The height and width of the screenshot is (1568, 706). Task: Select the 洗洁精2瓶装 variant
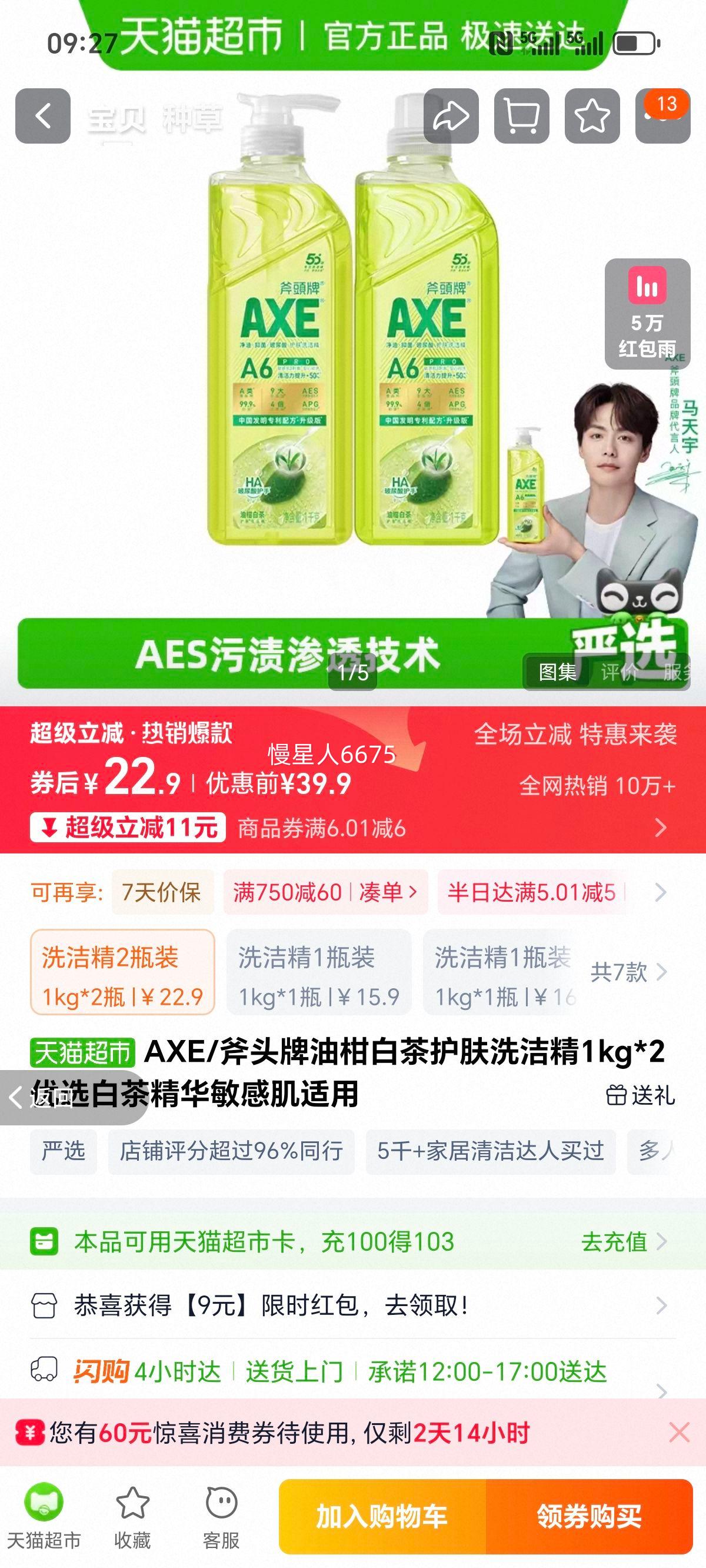coord(122,977)
